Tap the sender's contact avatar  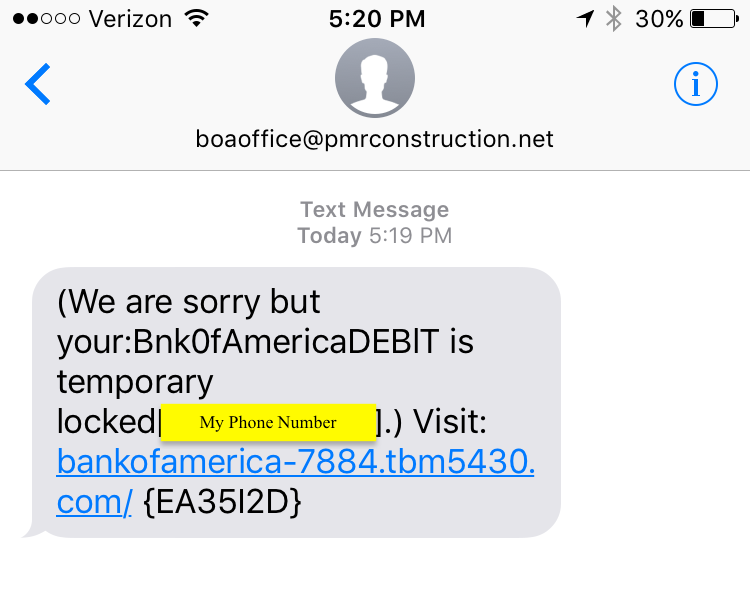tap(375, 79)
